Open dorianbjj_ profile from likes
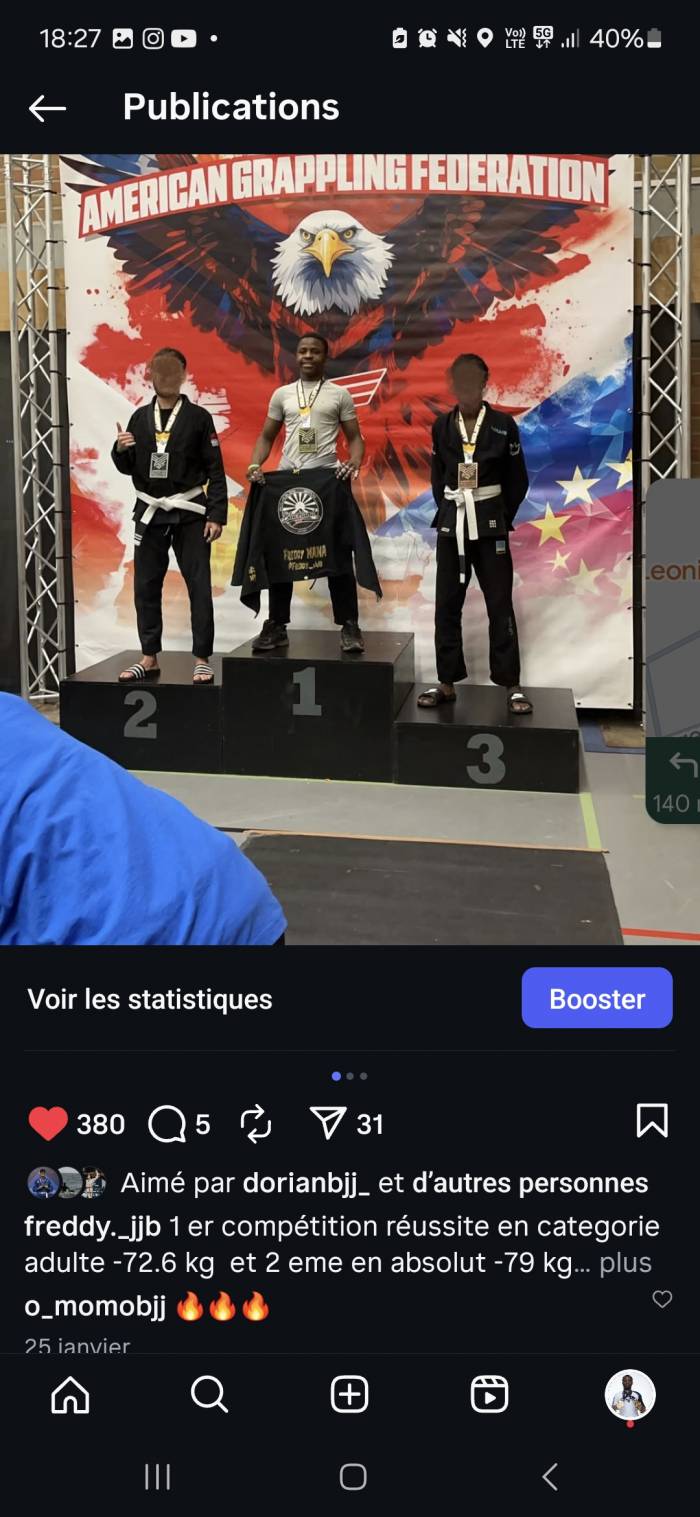Screen dimensions: 700x1517 click(306, 1183)
